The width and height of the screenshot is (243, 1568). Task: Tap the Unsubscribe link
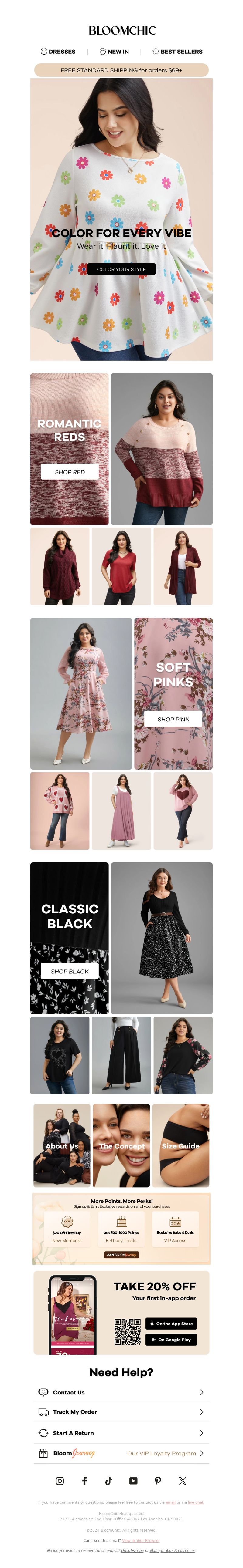(x=132, y=1550)
